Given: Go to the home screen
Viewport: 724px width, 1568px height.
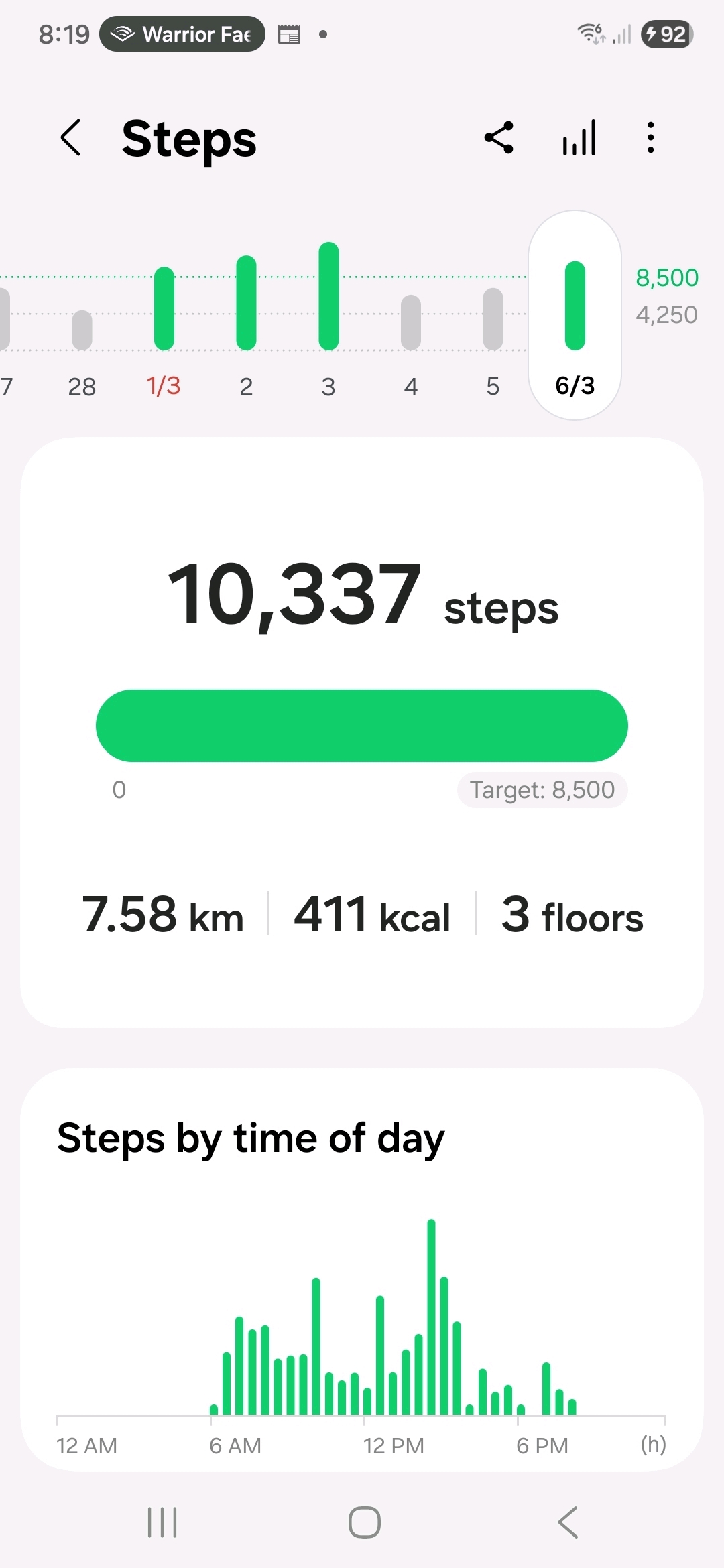Looking at the screenshot, I should (365, 1522).
